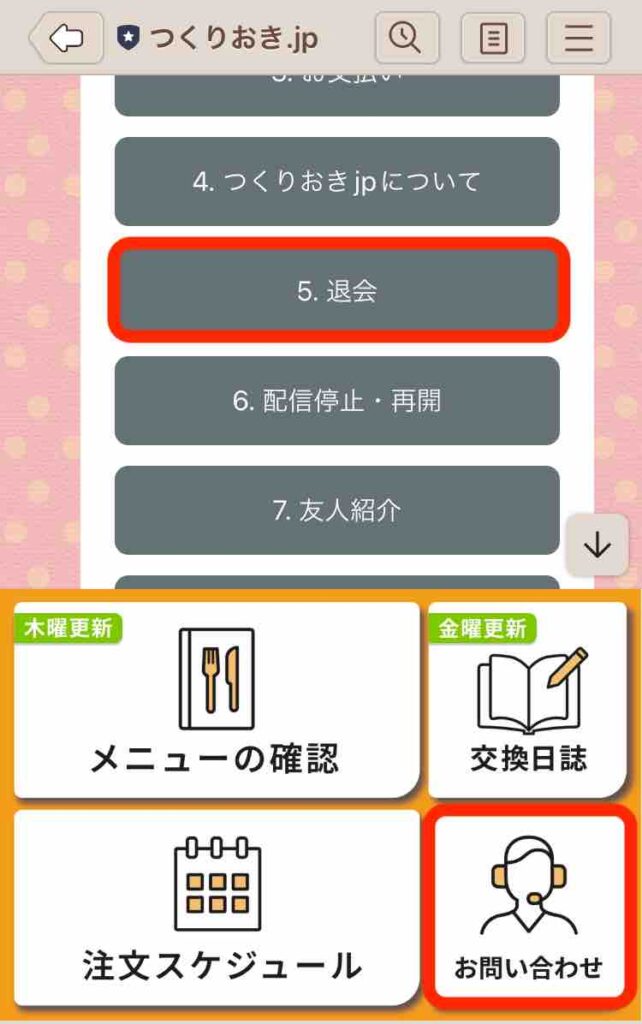Tap the down arrow scroll button
642x1024 pixels.
(597, 546)
